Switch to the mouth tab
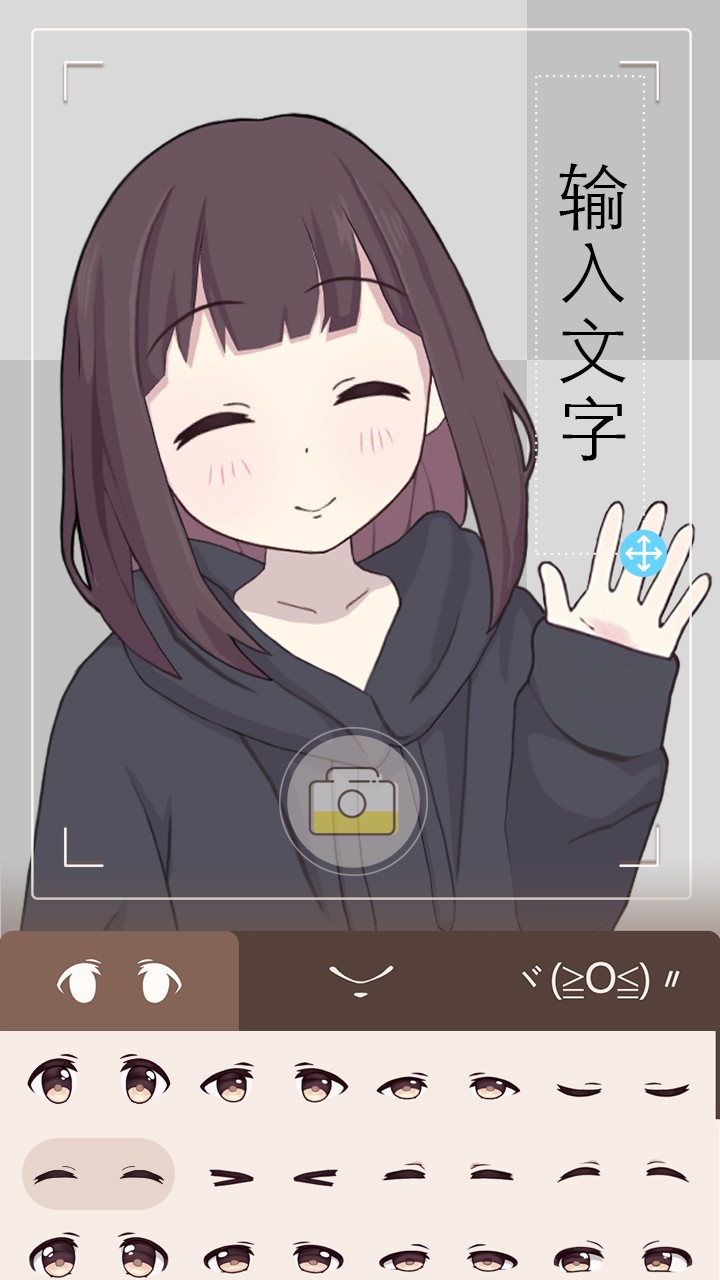Screen dimensions: 720x1280 360,981
